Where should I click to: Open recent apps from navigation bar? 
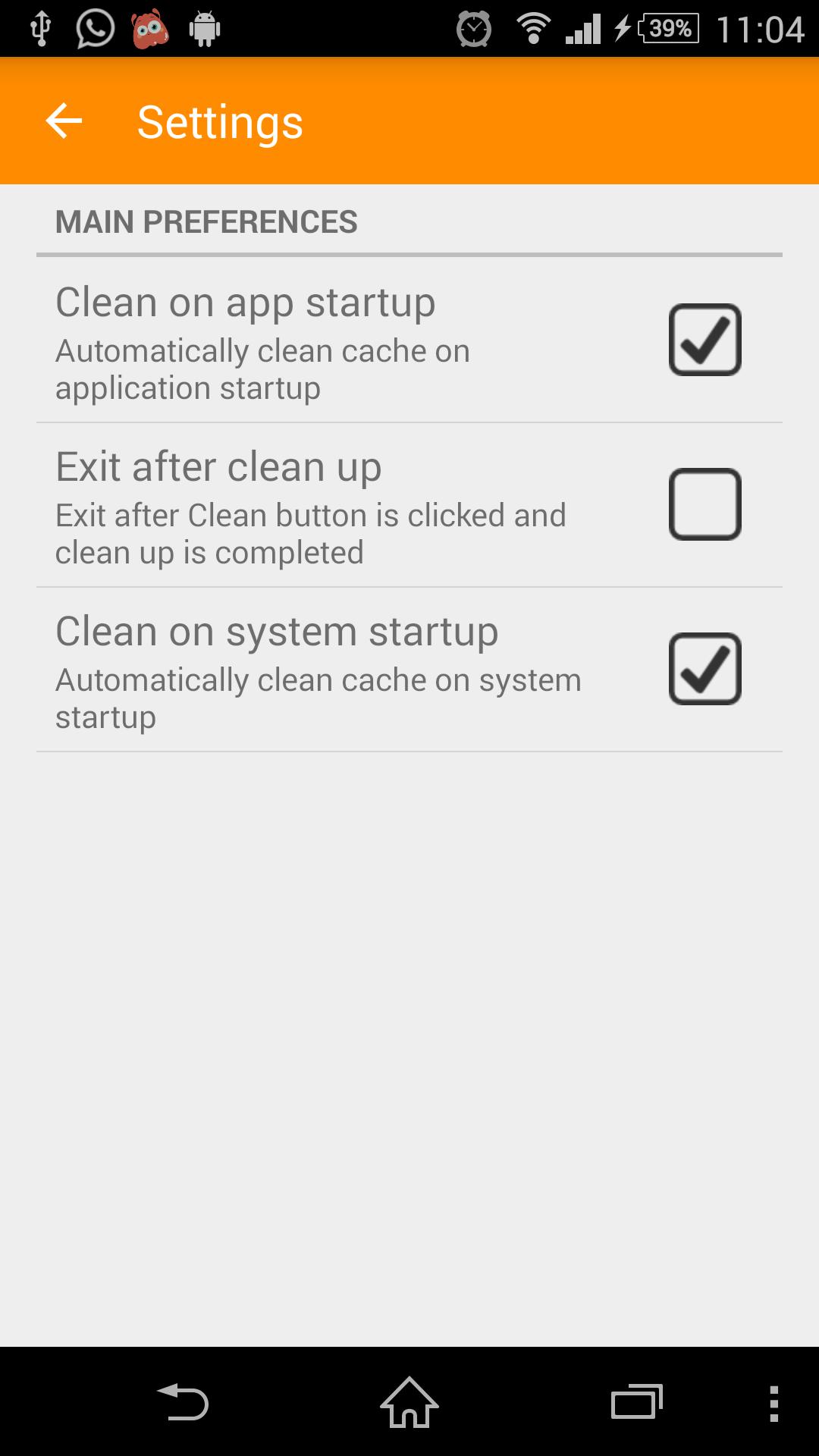pyautogui.click(x=636, y=1402)
